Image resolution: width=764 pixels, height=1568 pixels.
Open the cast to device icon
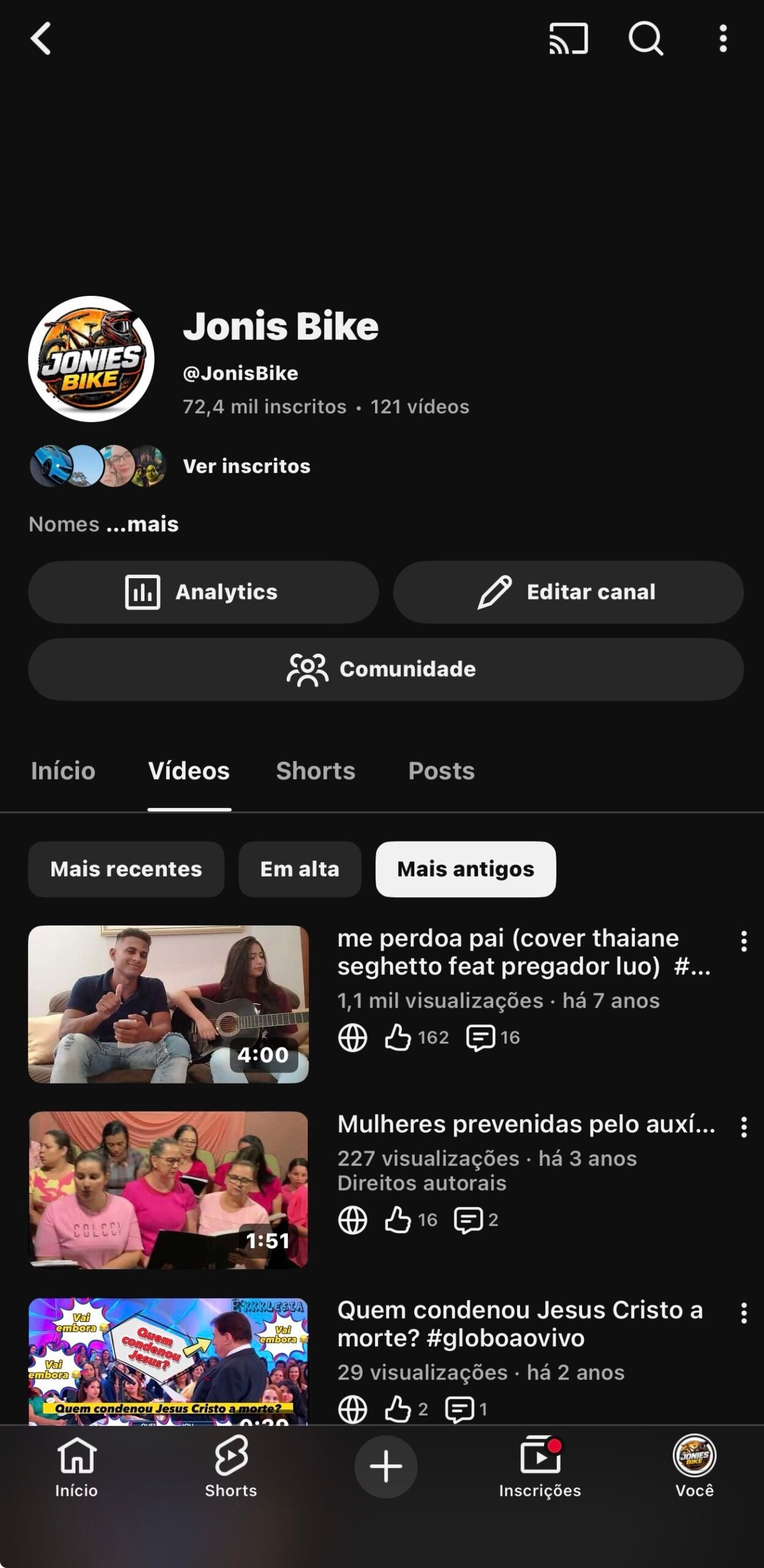[568, 39]
